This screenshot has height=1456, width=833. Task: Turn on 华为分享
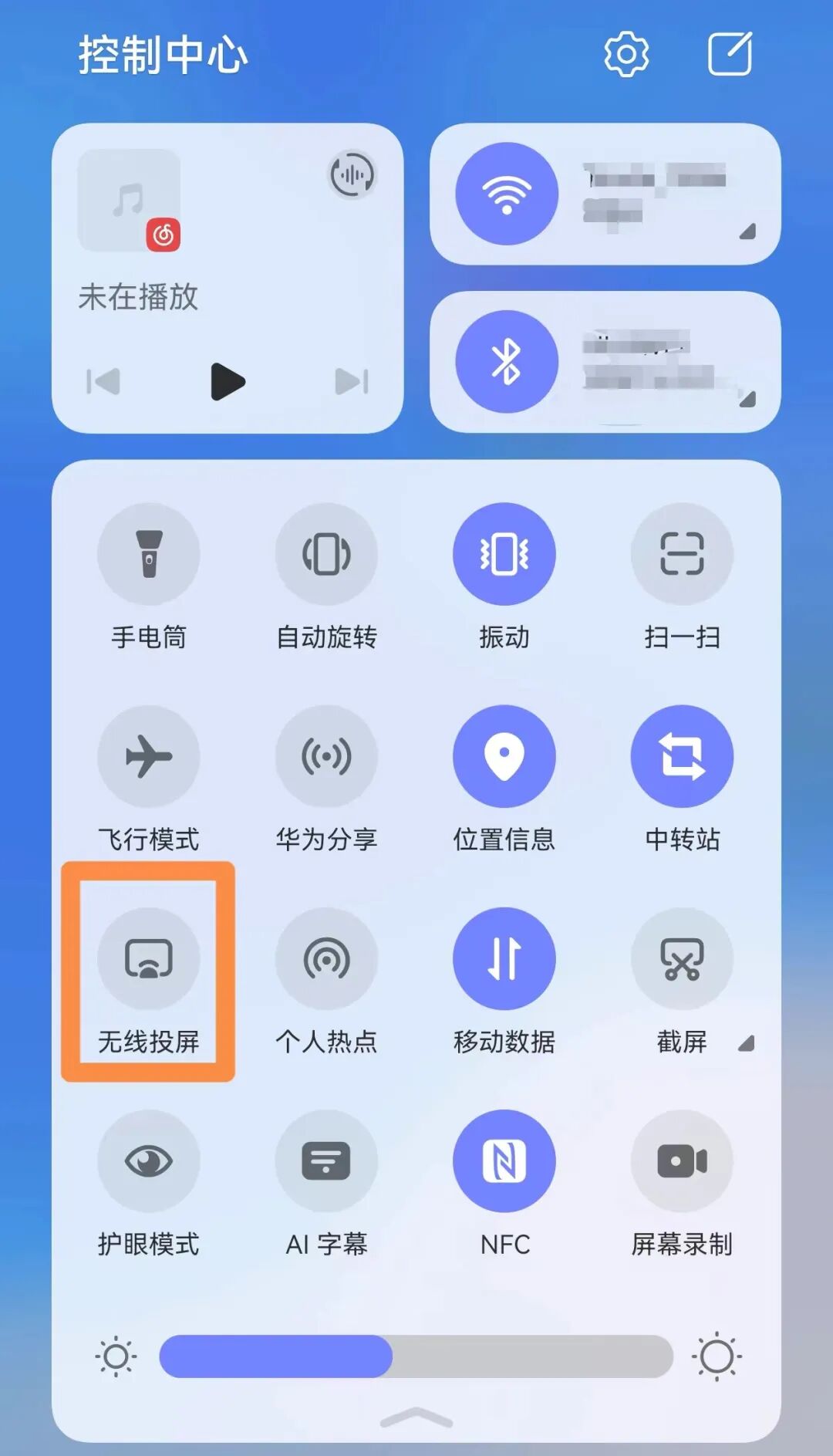(x=326, y=756)
